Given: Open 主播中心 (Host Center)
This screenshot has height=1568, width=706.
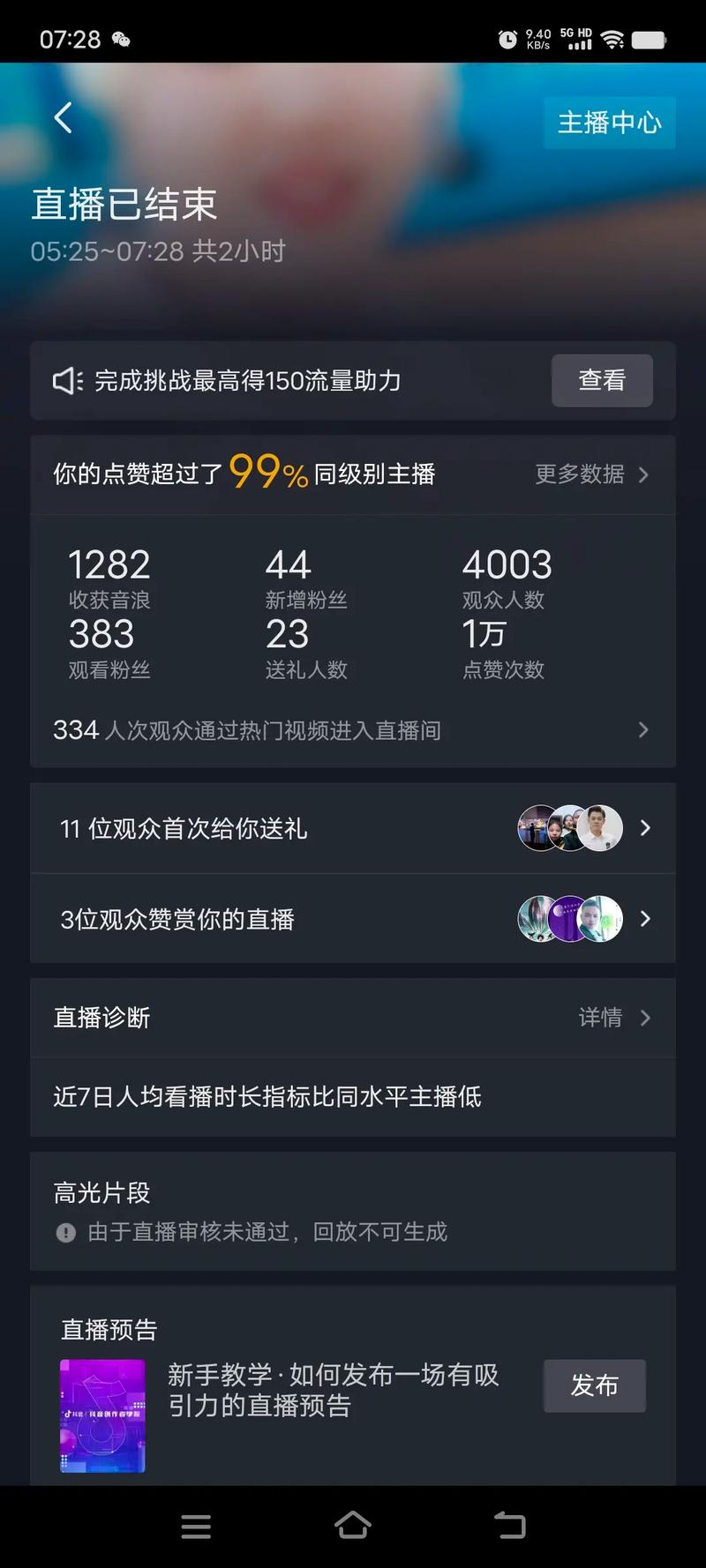Looking at the screenshot, I should 609,123.
